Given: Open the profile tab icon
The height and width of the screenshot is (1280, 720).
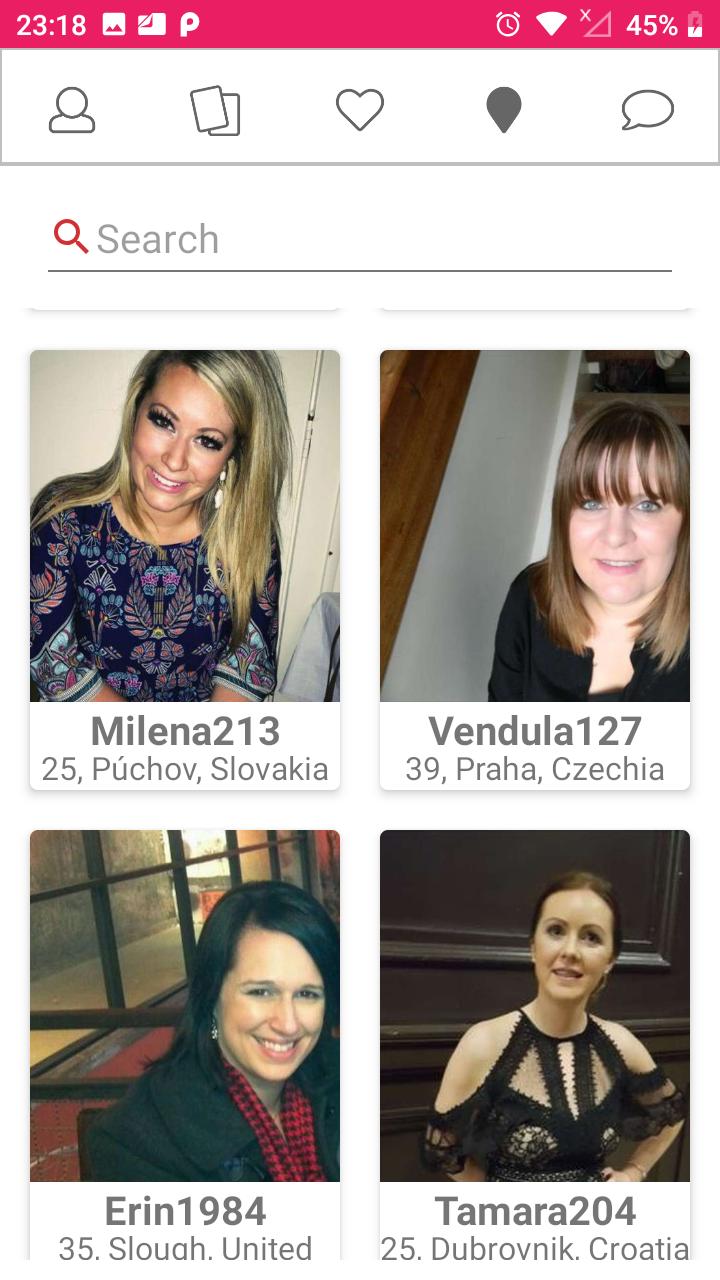Looking at the screenshot, I should 72,110.
